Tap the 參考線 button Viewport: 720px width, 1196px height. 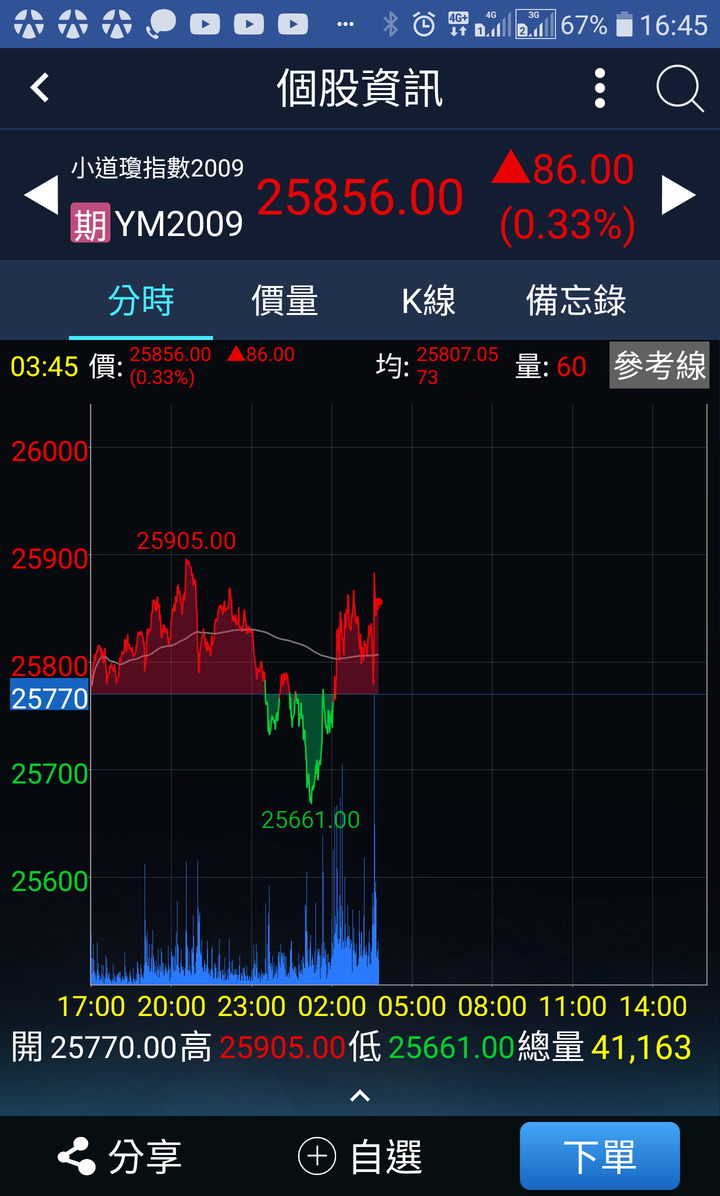click(x=660, y=366)
